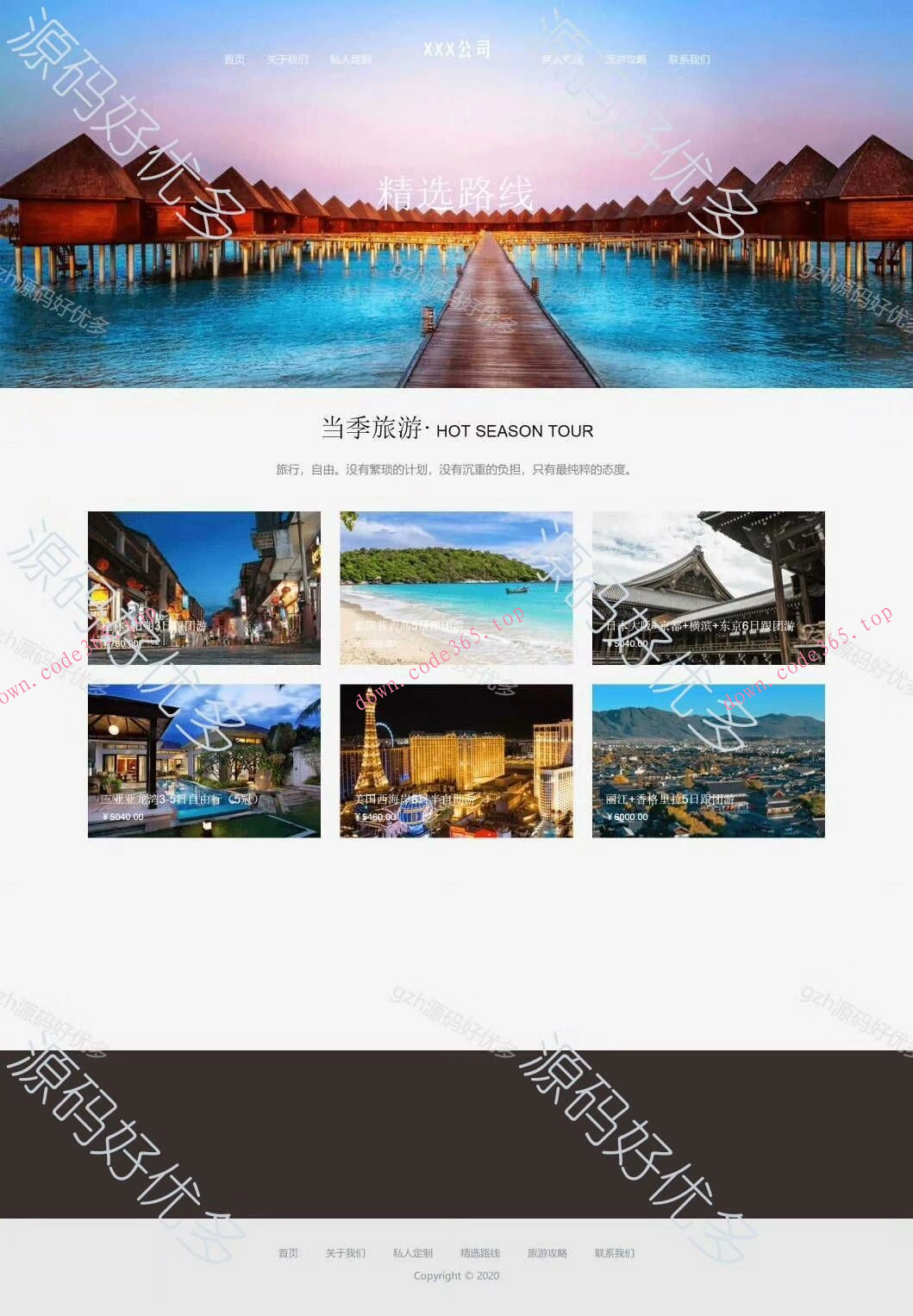This screenshot has height=1316, width=913.
Task: Tap 首页 in the footer links
Action: pyautogui.click(x=288, y=1253)
